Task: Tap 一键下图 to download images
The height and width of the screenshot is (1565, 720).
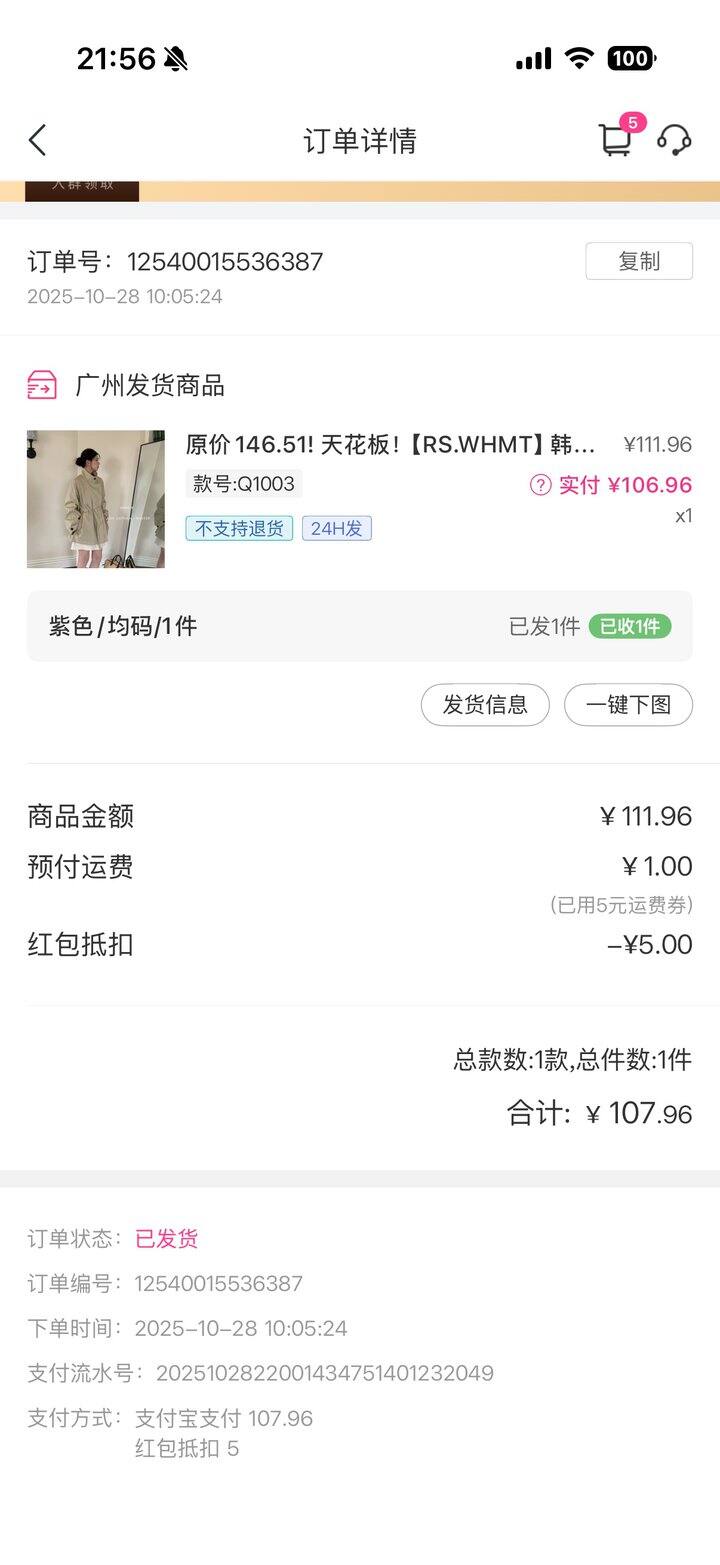Action: [628, 705]
